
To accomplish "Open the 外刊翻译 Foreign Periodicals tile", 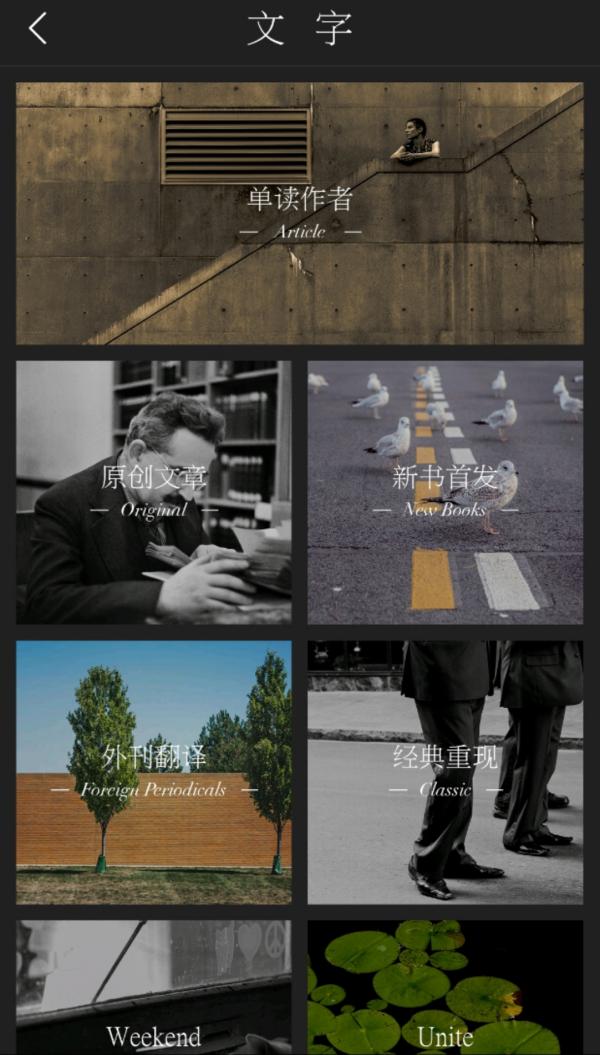I will pyautogui.click(x=154, y=772).
